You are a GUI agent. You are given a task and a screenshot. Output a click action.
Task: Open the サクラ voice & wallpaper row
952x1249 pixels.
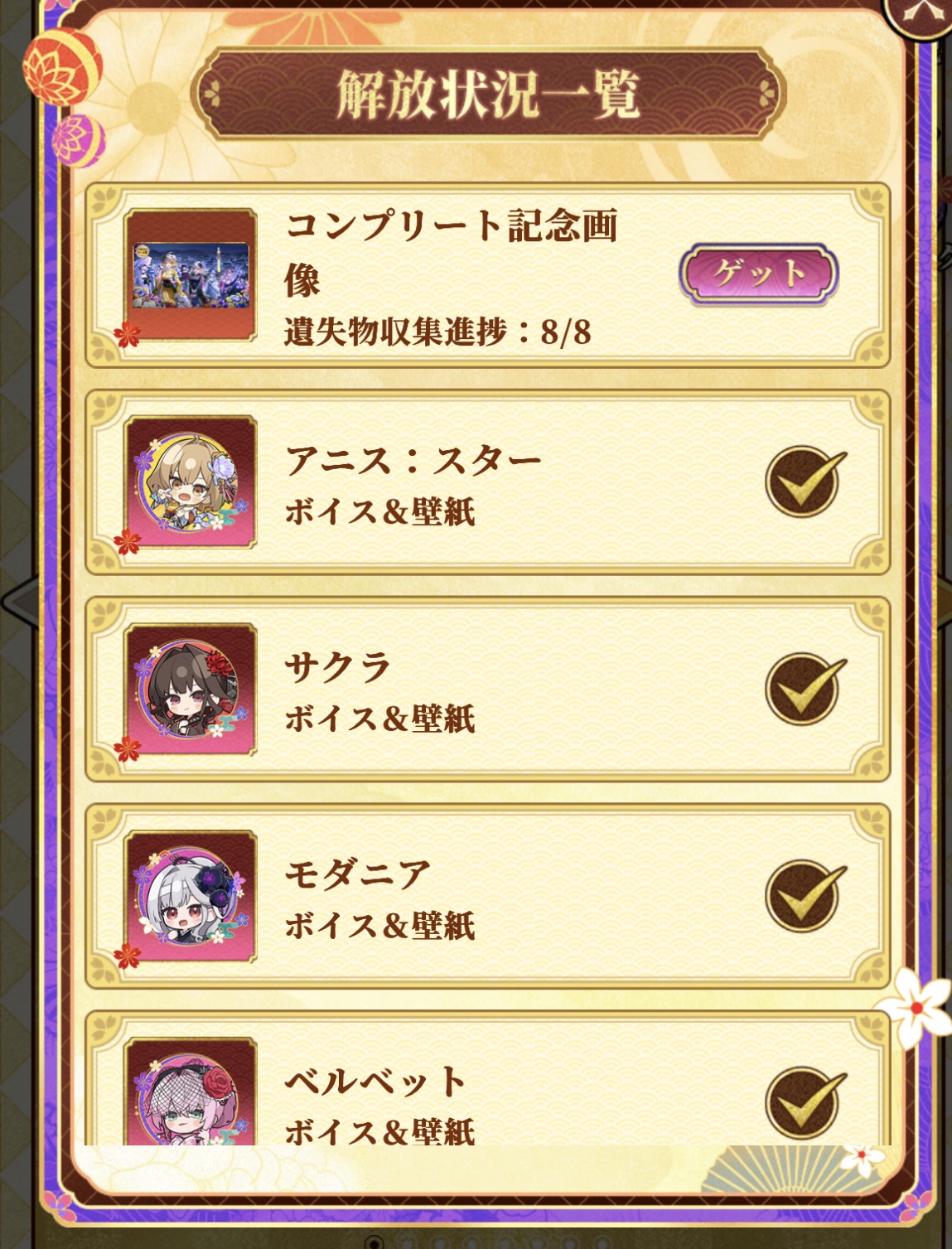(x=488, y=690)
